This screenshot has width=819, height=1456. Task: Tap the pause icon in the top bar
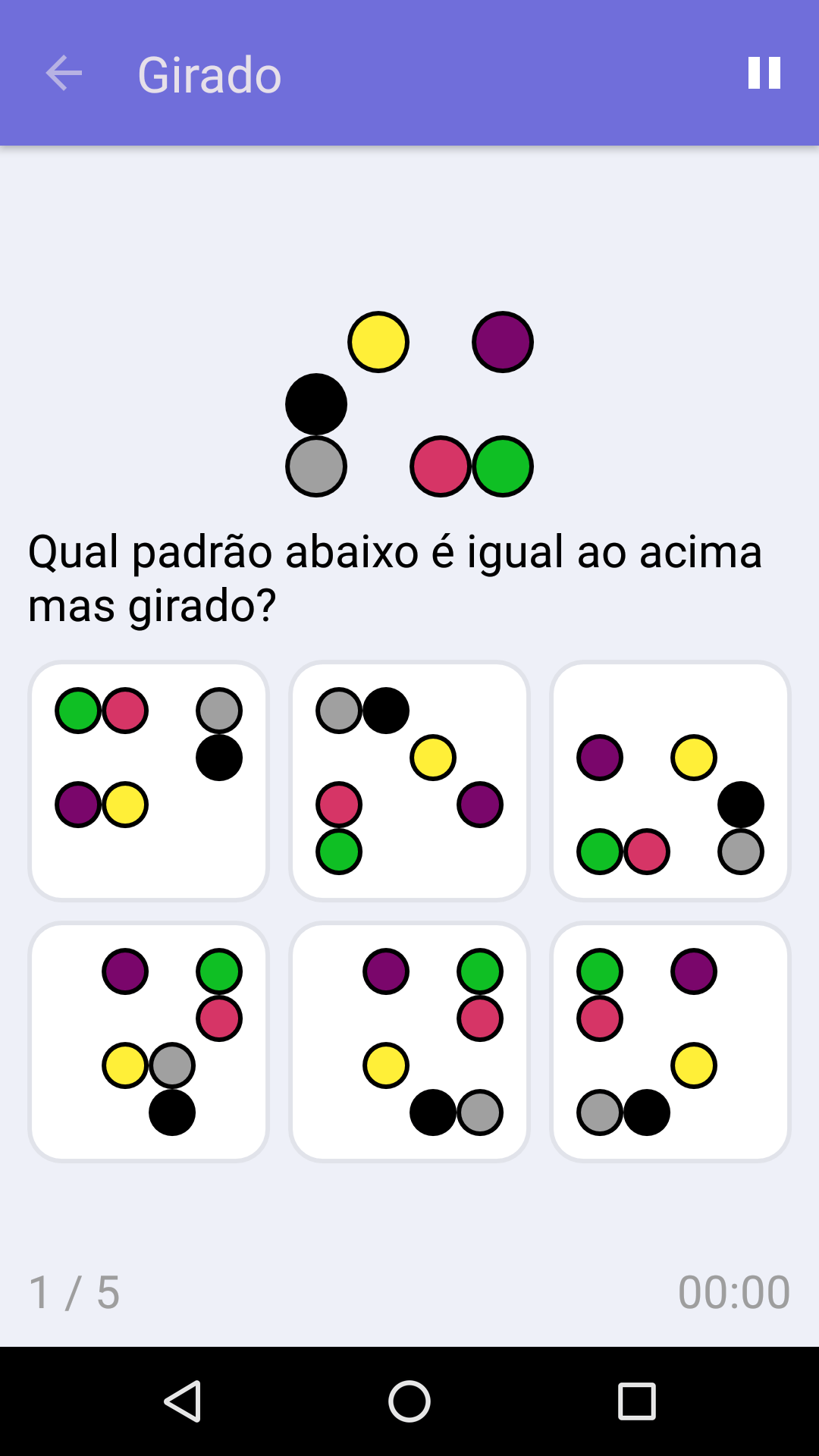coord(764,74)
